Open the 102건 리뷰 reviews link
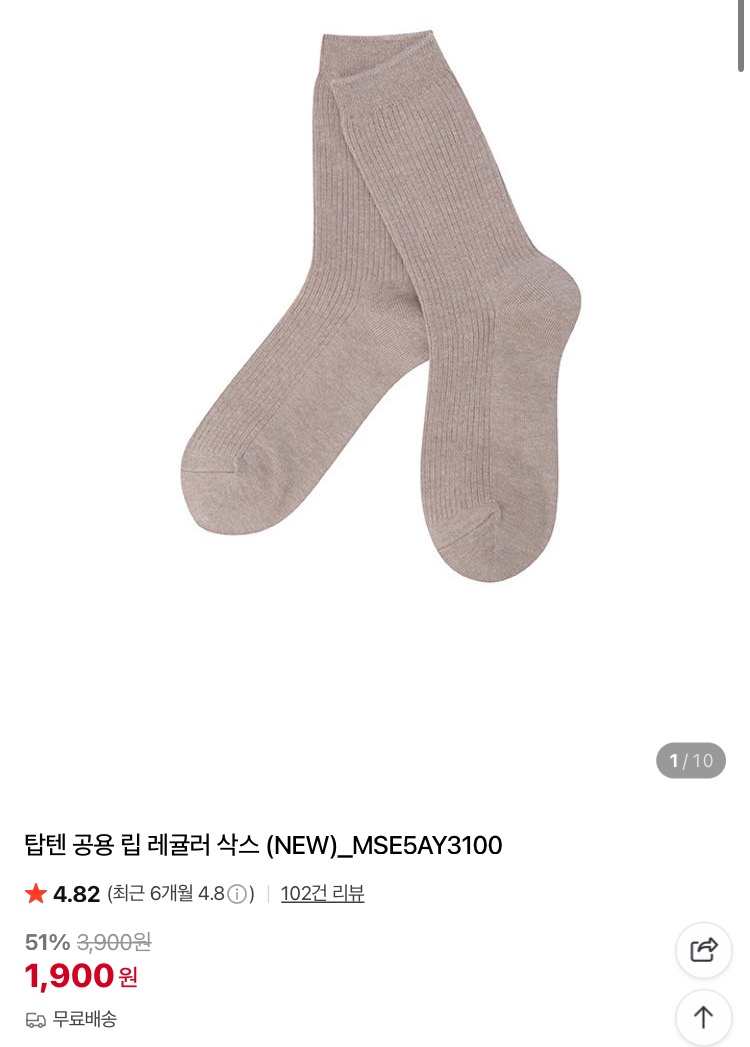750x1047 pixels. coord(323,893)
